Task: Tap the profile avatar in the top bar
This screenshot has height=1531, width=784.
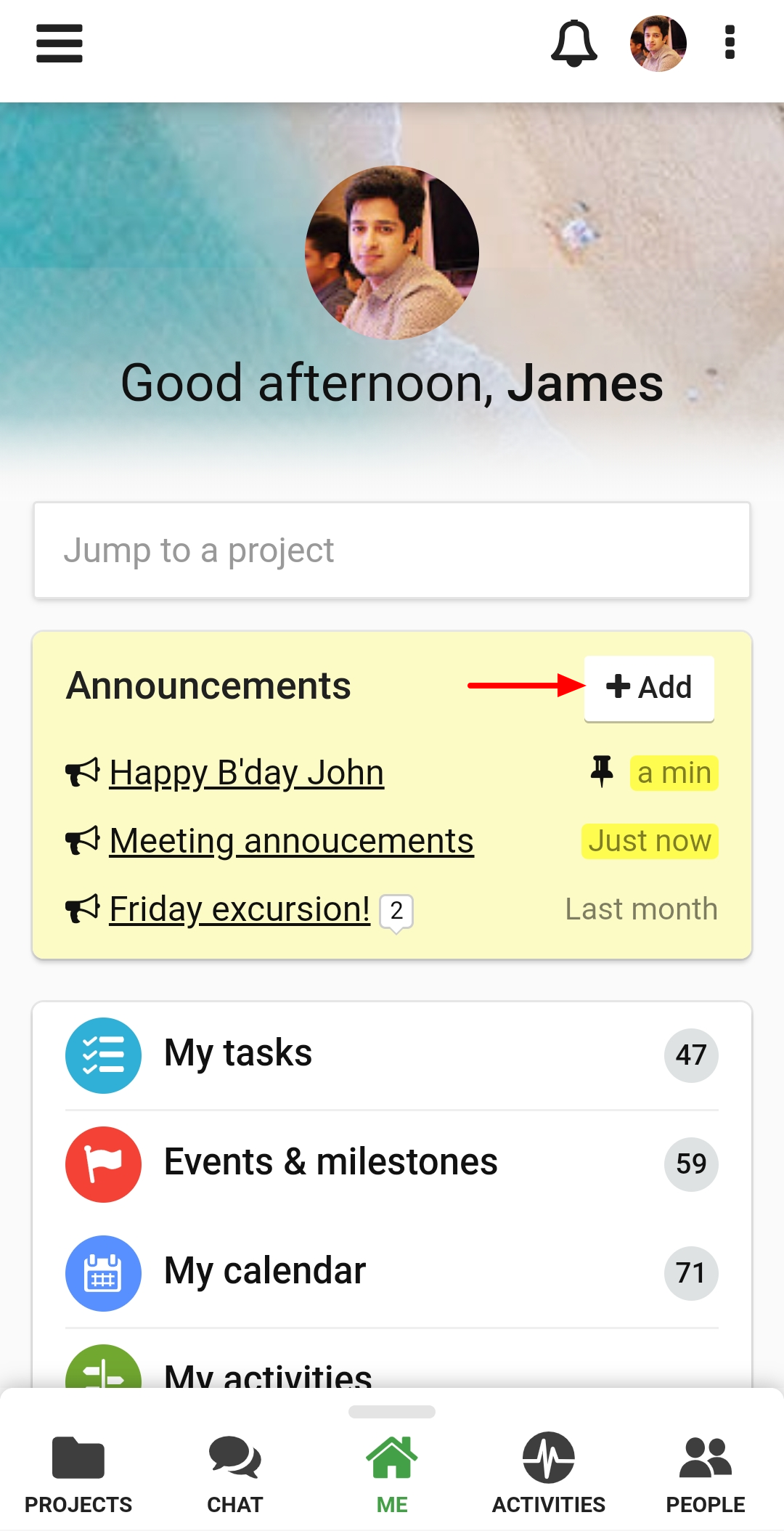Action: click(x=658, y=44)
